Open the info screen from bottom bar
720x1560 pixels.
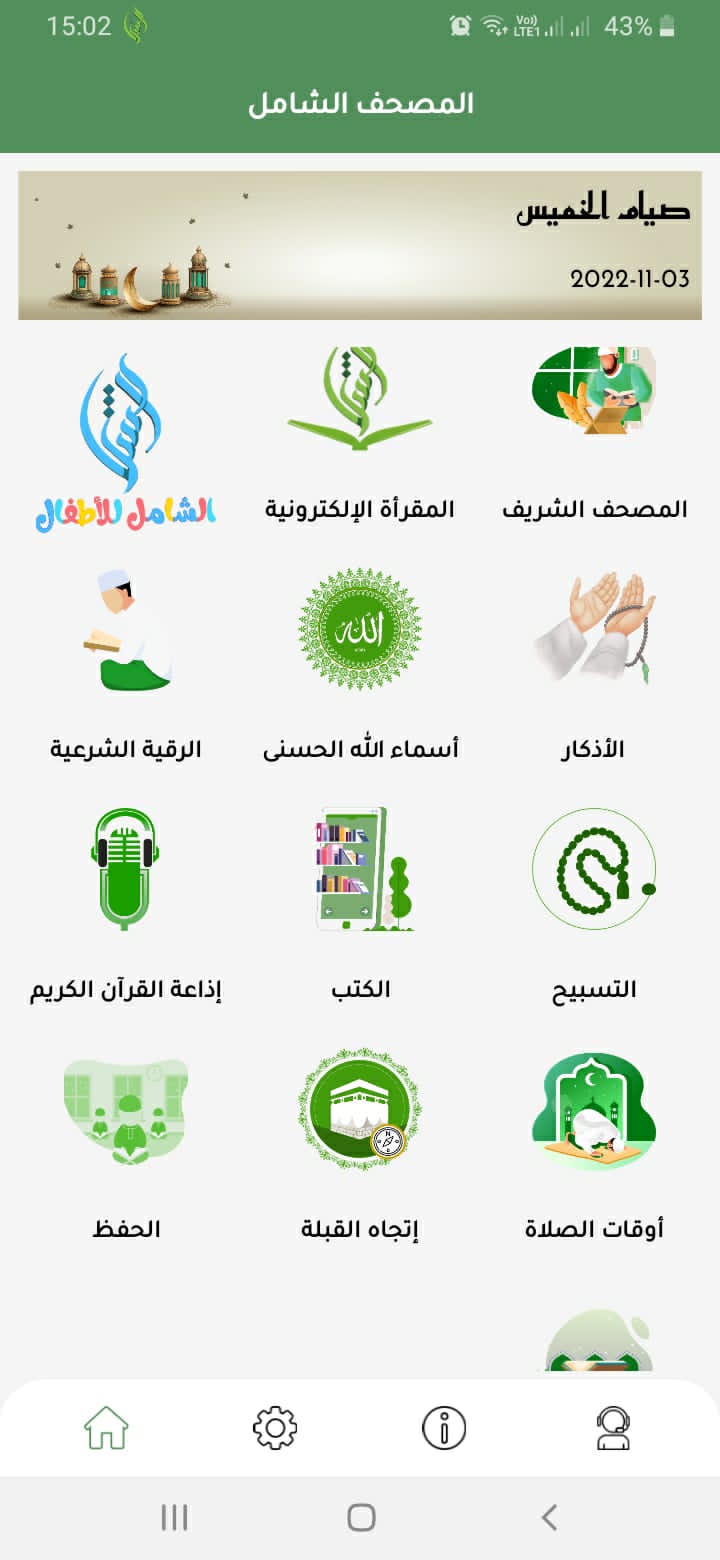[x=441, y=1427]
